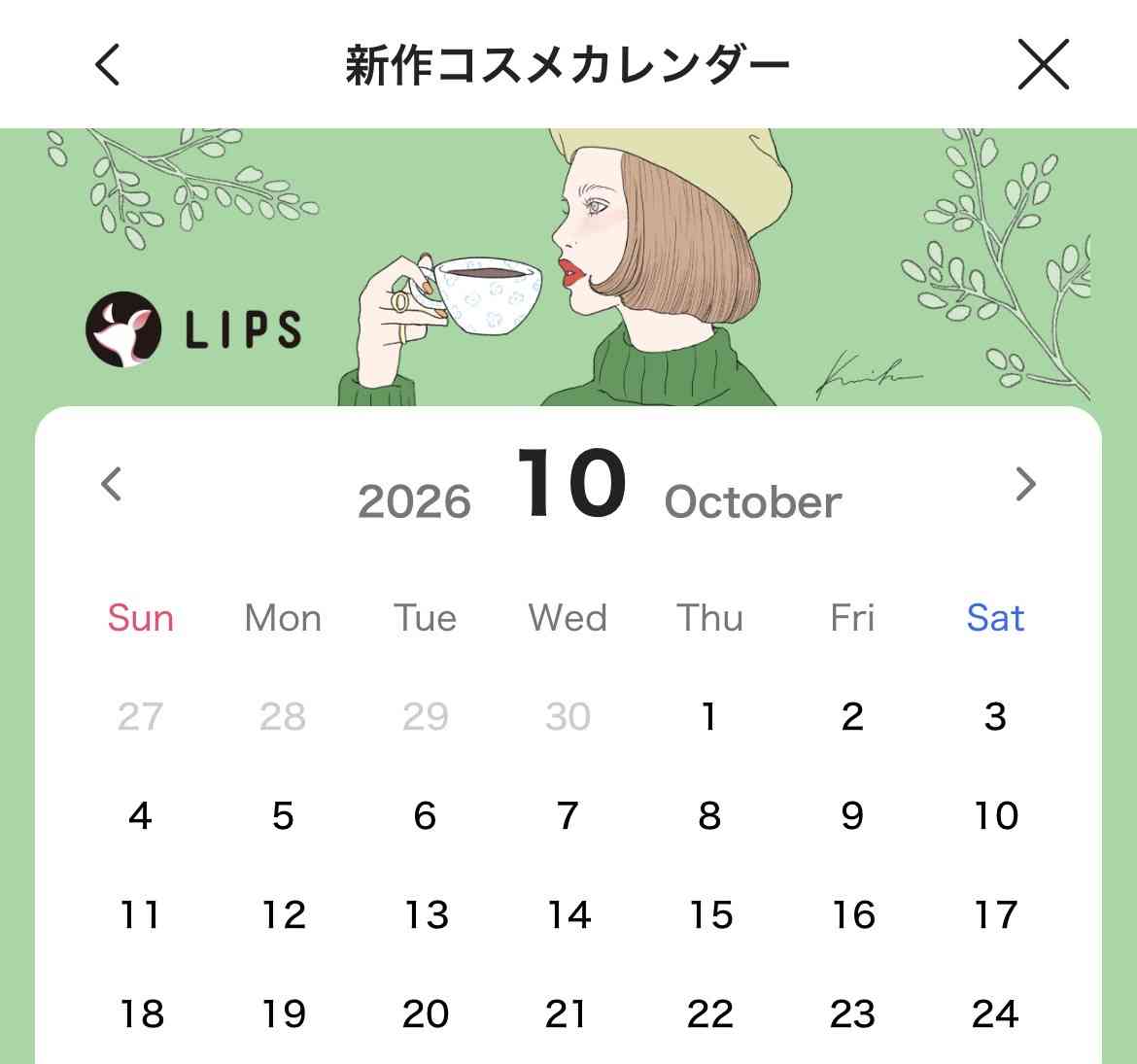Choose October 2 in the calendar

[x=852, y=717]
